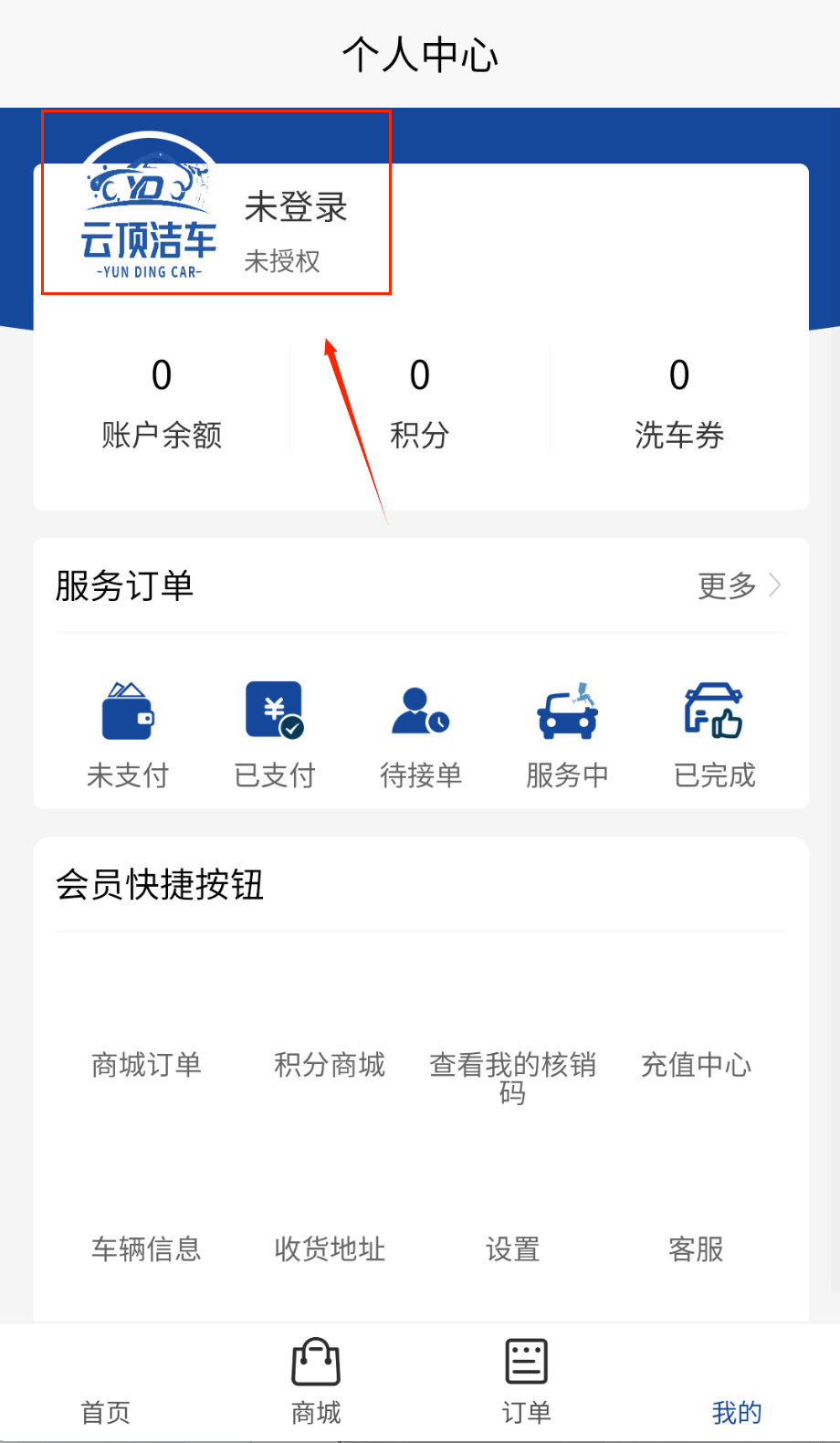Open 车辆信息 vehicle info
Image resolution: width=840 pixels, height=1443 pixels.
[146, 1248]
